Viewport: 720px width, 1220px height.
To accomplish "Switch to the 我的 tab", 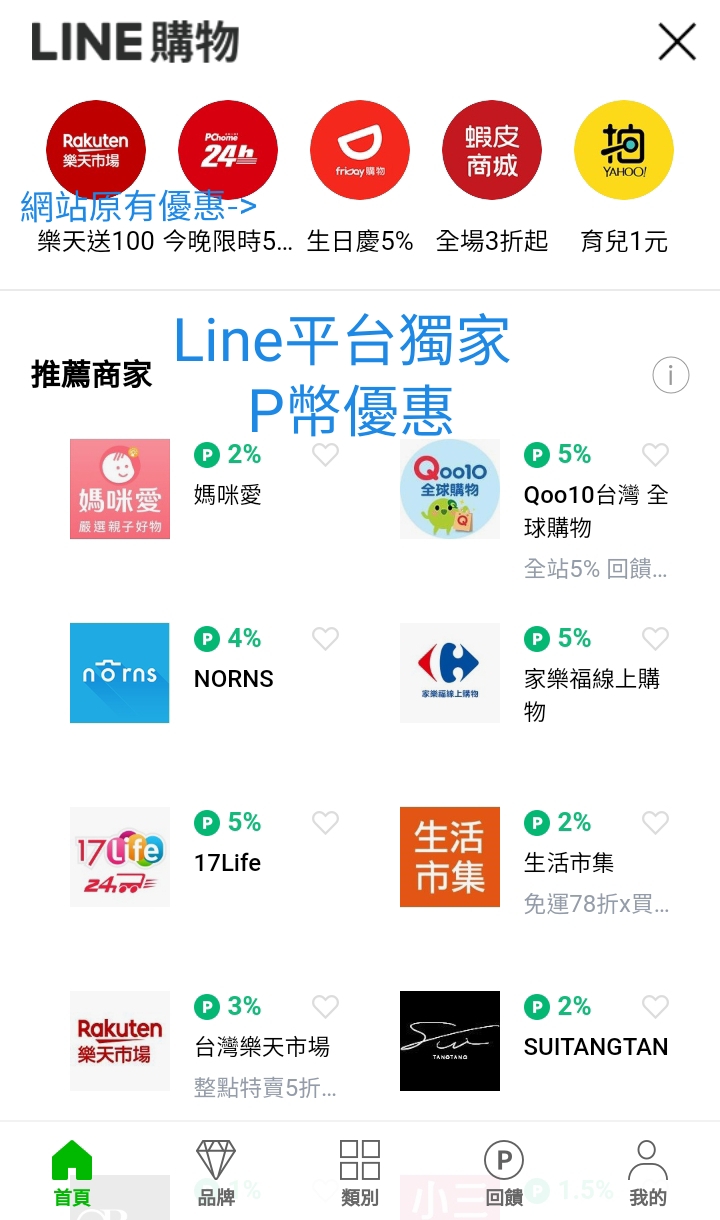I will tap(648, 1173).
